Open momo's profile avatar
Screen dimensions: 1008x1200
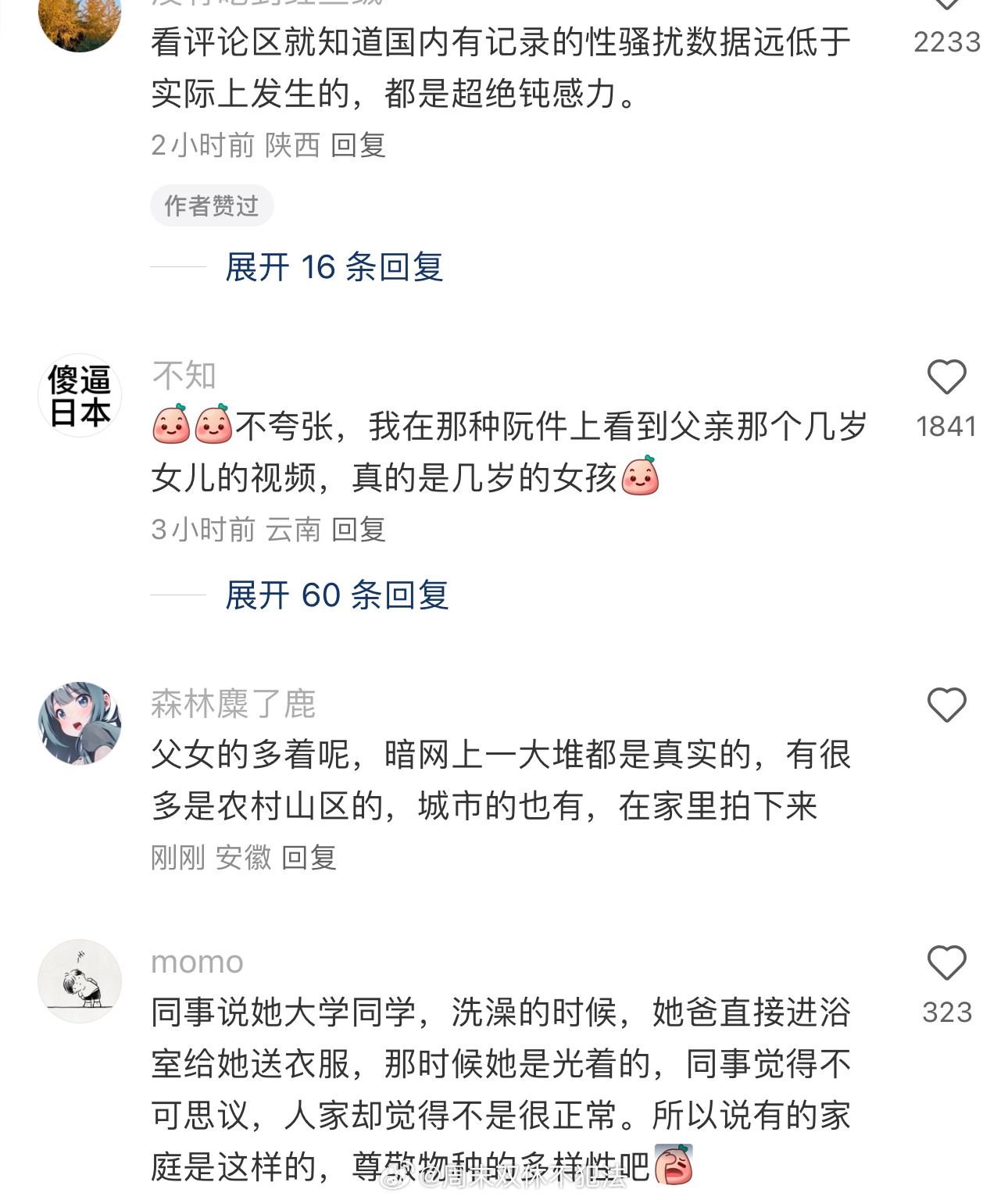(x=80, y=980)
